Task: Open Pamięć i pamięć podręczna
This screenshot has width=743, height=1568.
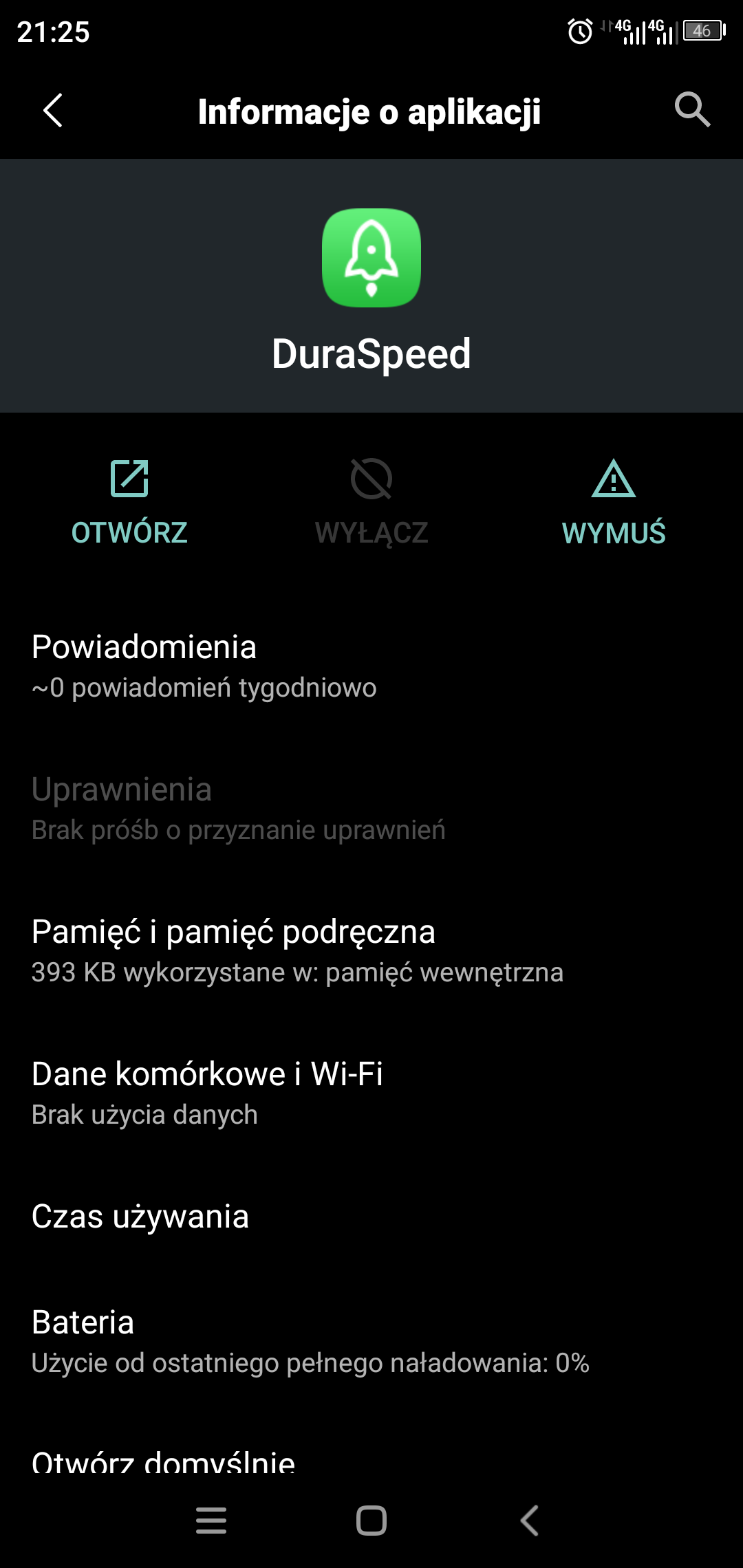Action: point(371,950)
